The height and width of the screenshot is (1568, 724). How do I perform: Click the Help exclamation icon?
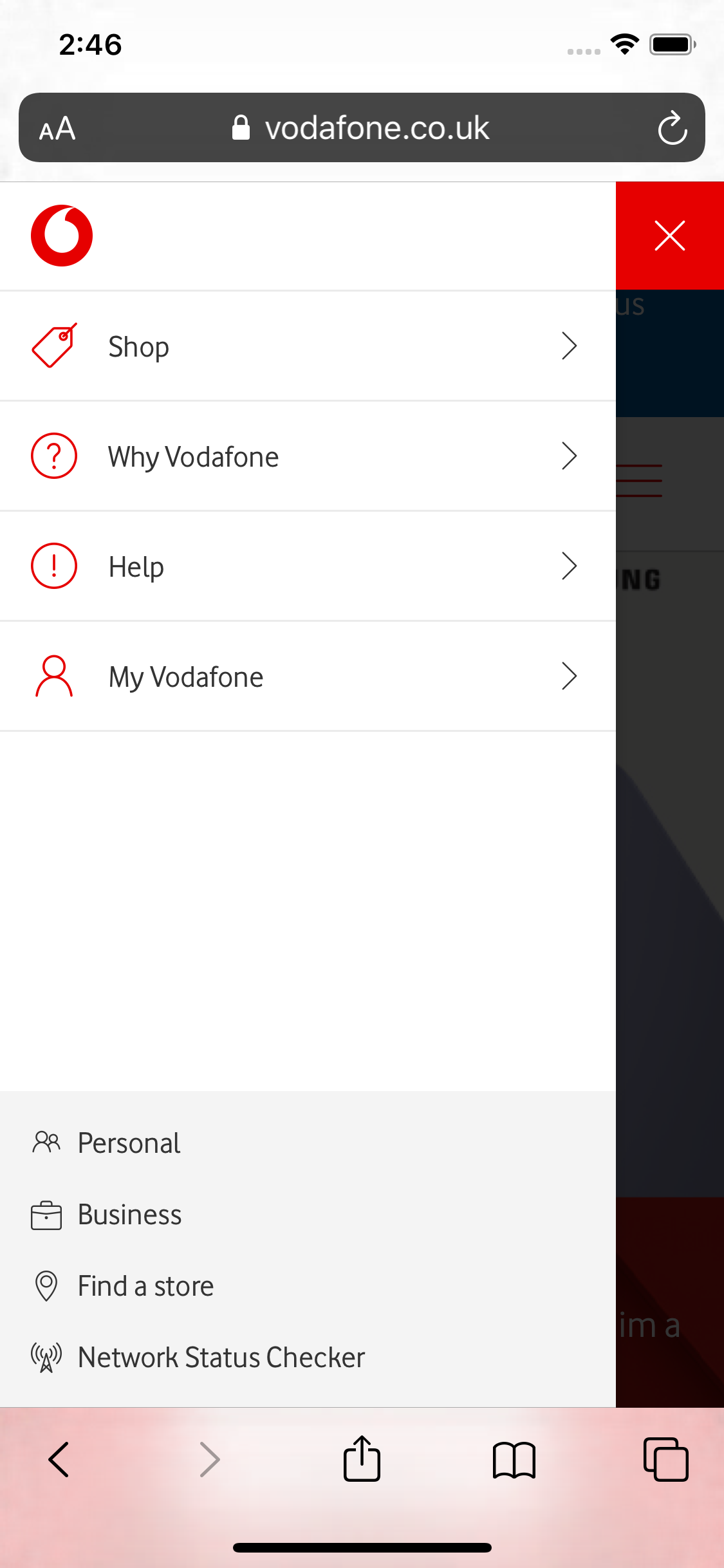pos(53,566)
